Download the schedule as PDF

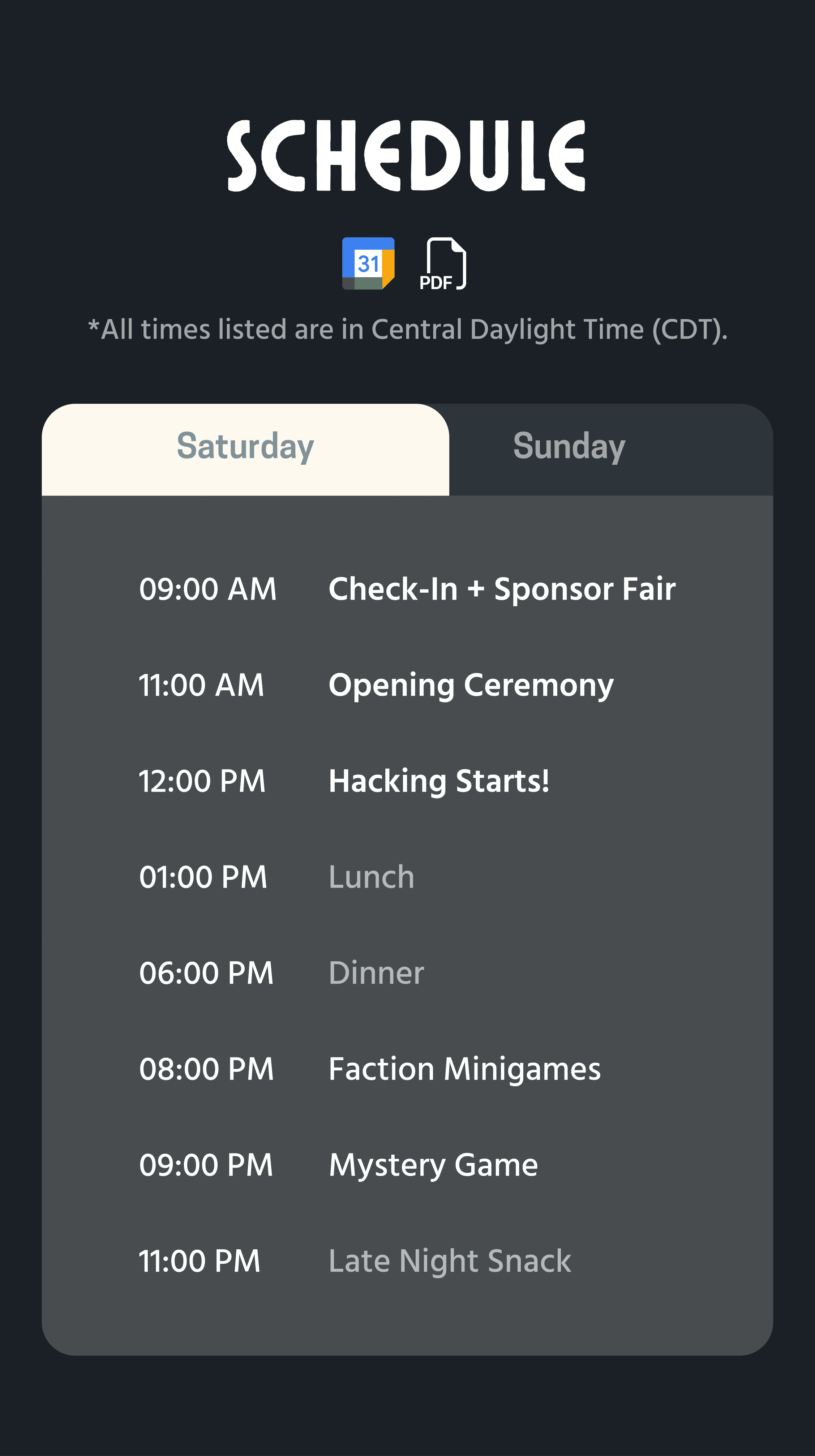click(442, 264)
